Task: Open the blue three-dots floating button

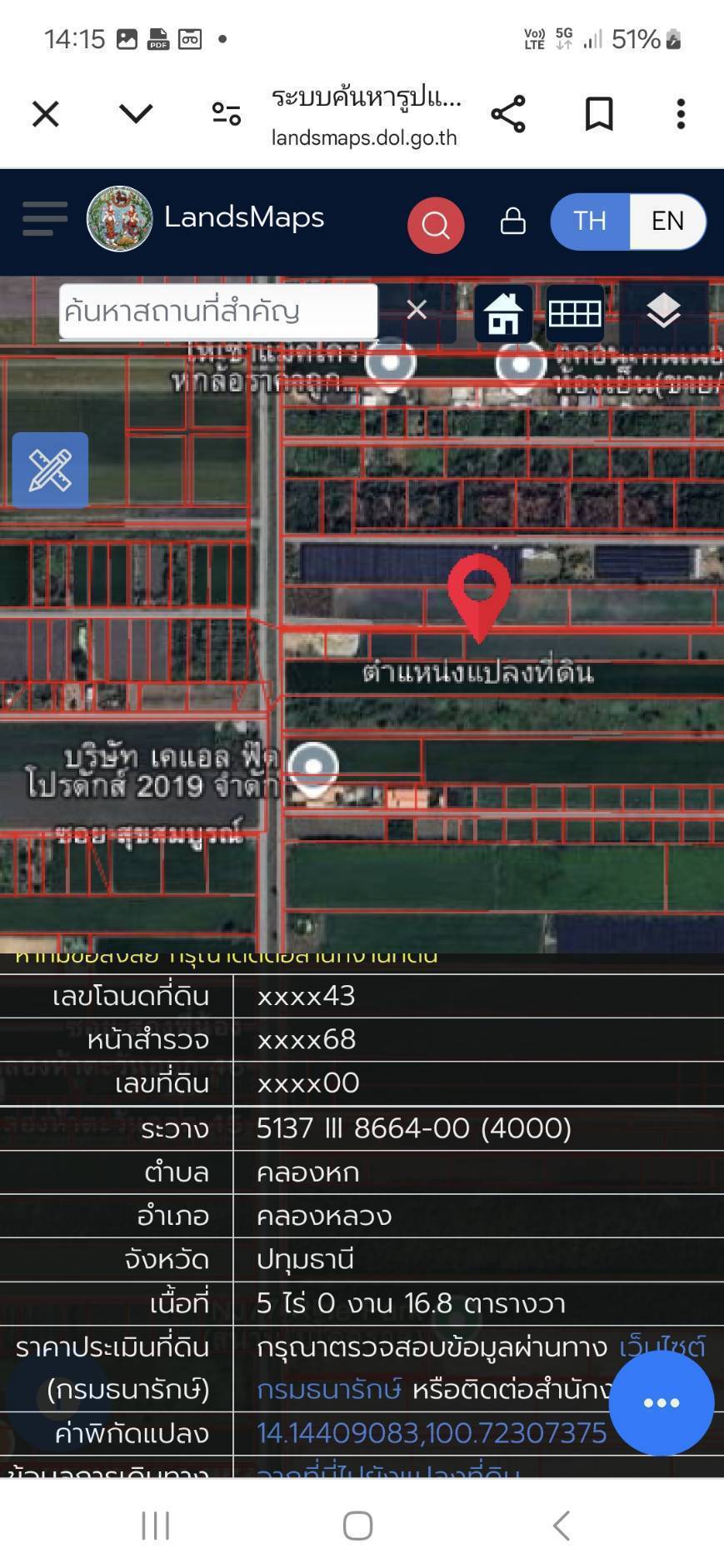Action: click(x=662, y=1403)
